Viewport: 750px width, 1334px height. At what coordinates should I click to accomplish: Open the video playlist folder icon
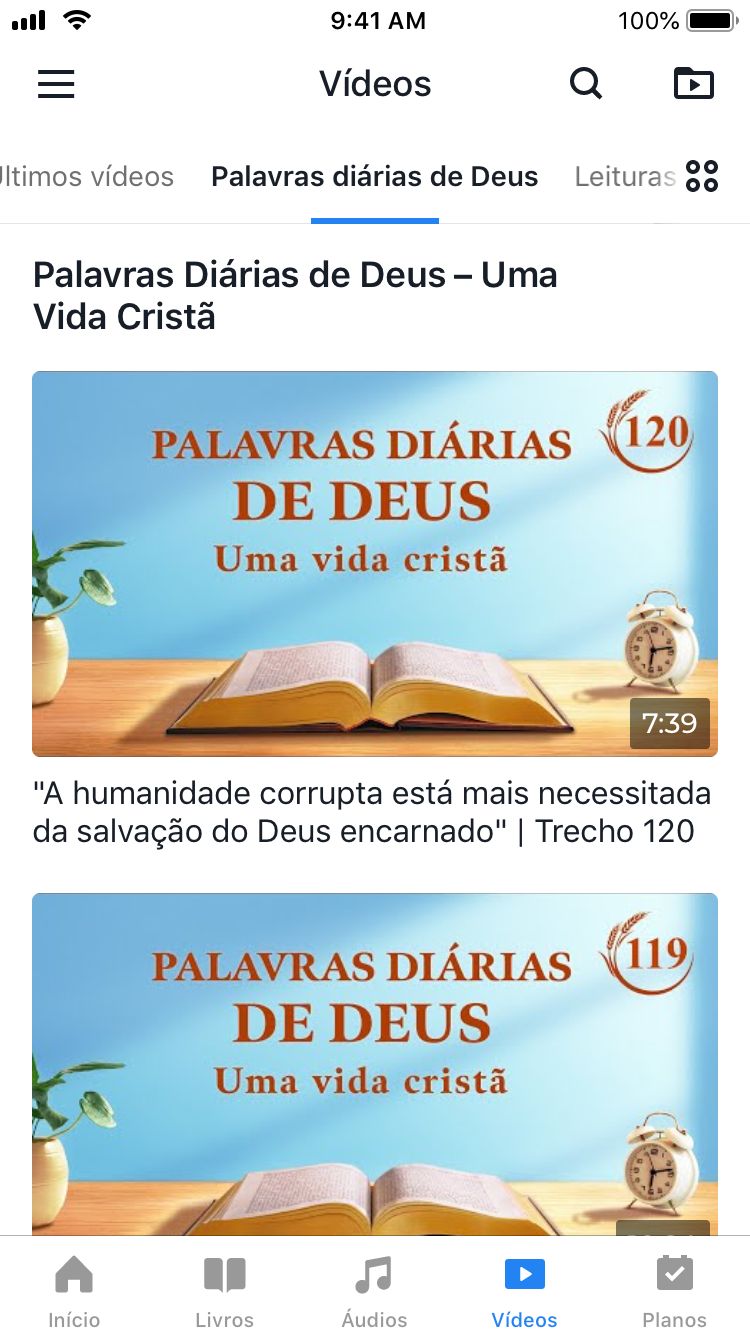click(693, 84)
